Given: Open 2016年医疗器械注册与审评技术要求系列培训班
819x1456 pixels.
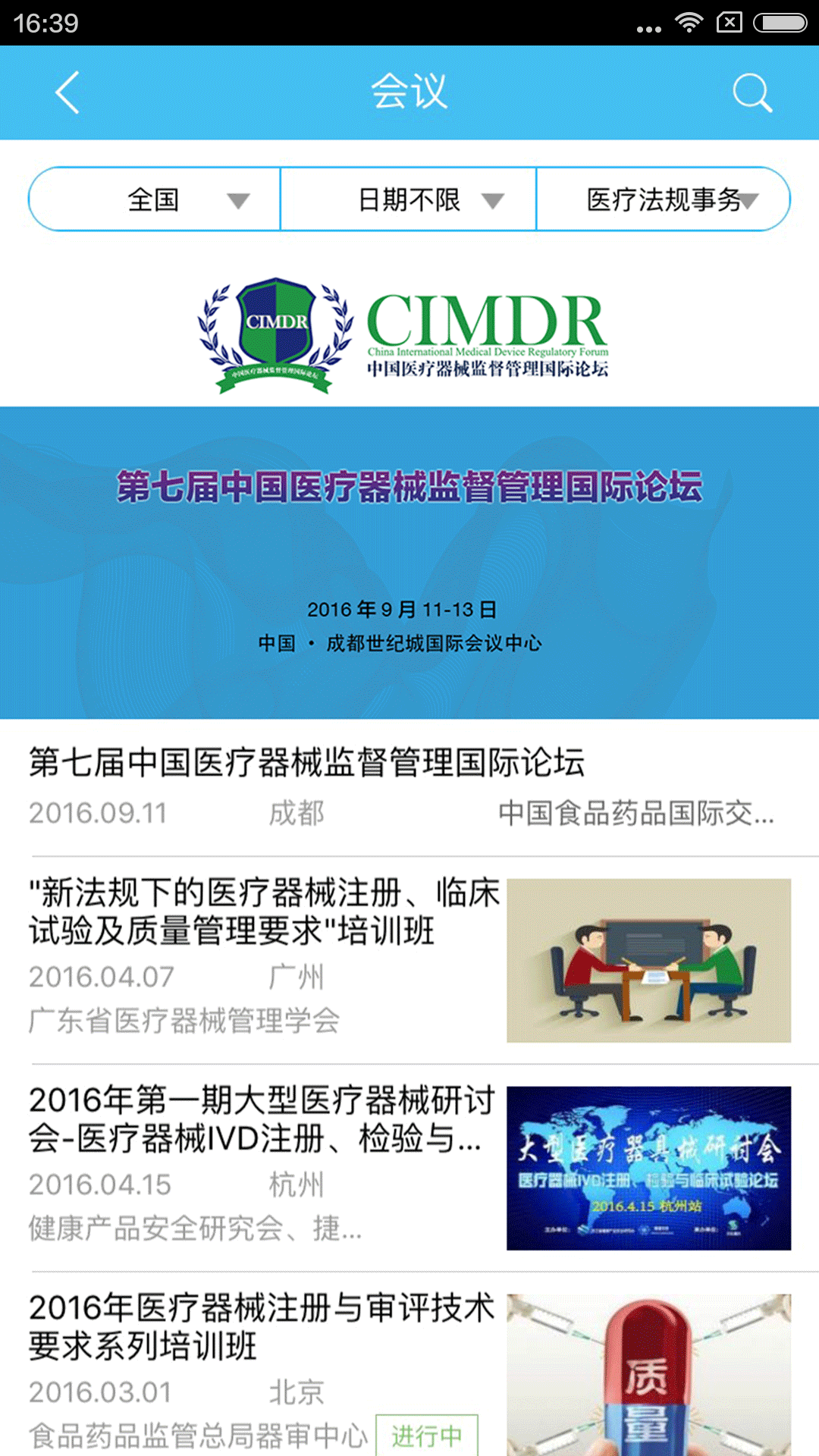Looking at the screenshot, I should coord(262,1327).
